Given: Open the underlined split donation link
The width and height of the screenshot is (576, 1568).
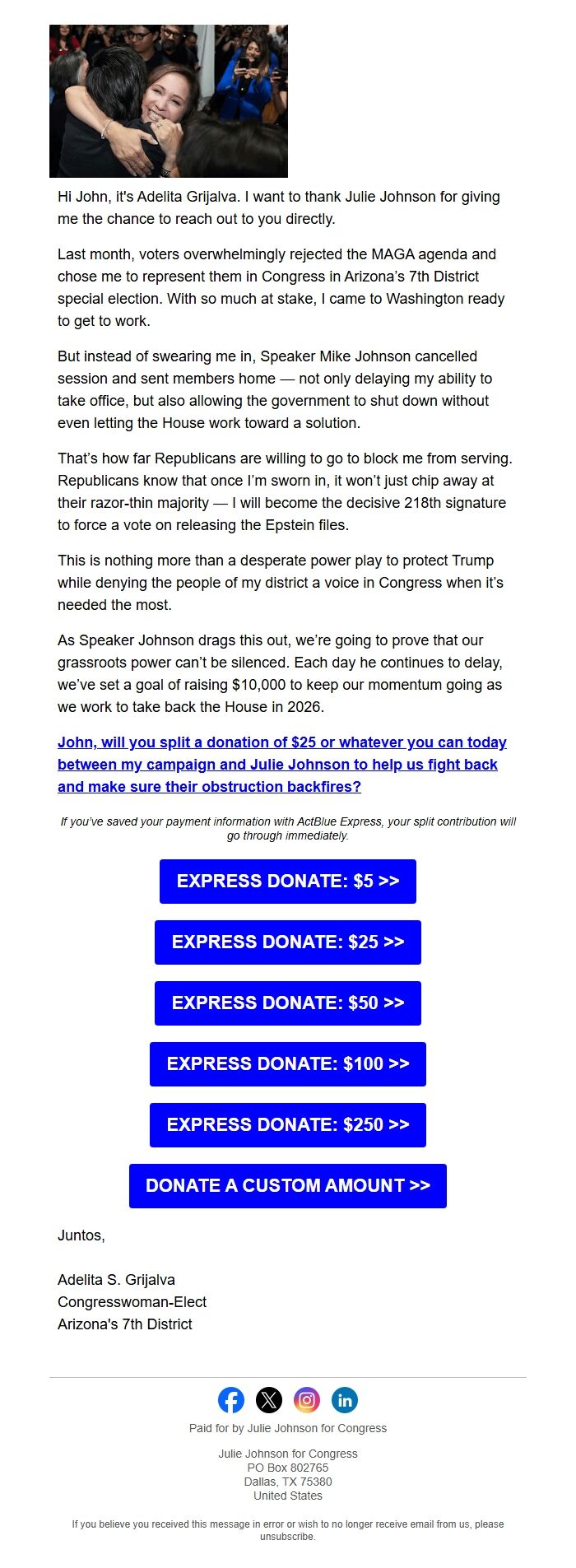Looking at the screenshot, I should pyautogui.click(x=281, y=764).
